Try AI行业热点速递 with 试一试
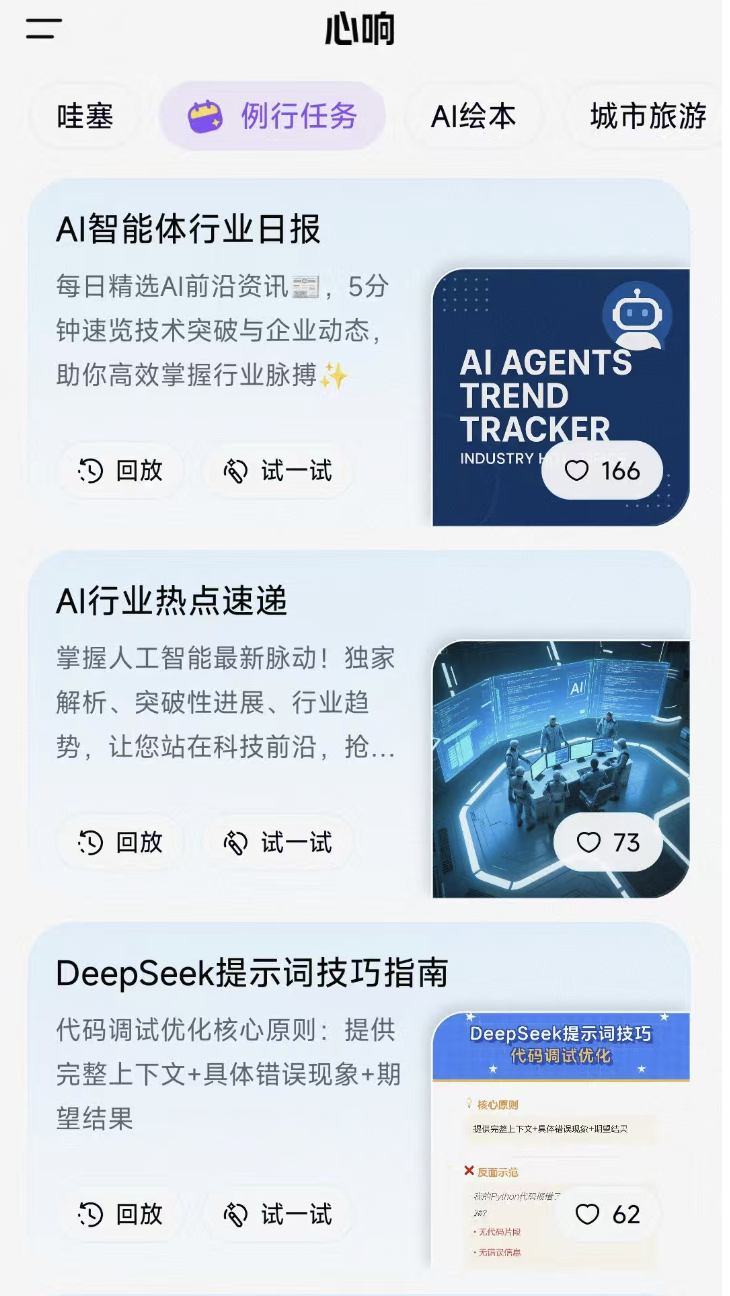This screenshot has height=1296, width=730. tap(277, 842)
